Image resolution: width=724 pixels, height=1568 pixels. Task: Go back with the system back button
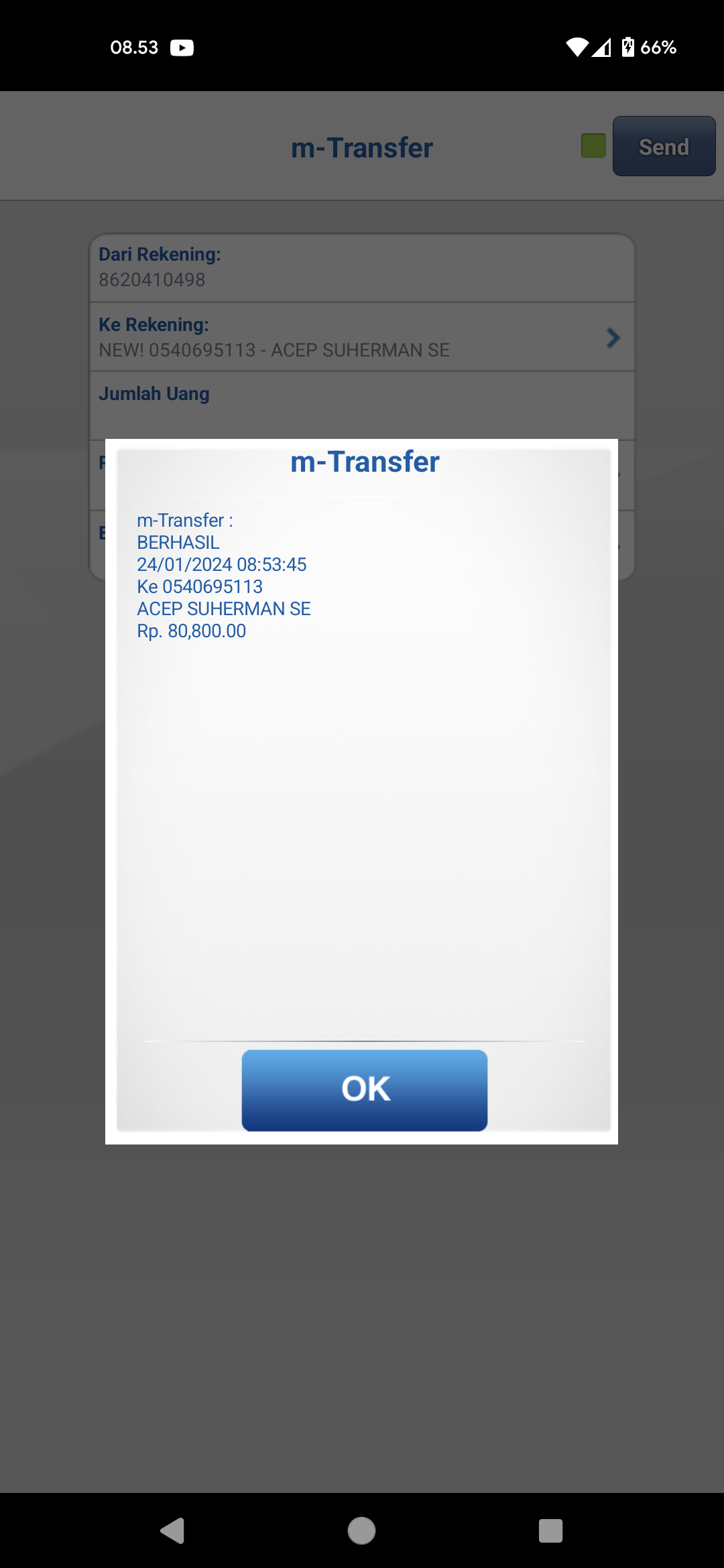pos(173,1530)
